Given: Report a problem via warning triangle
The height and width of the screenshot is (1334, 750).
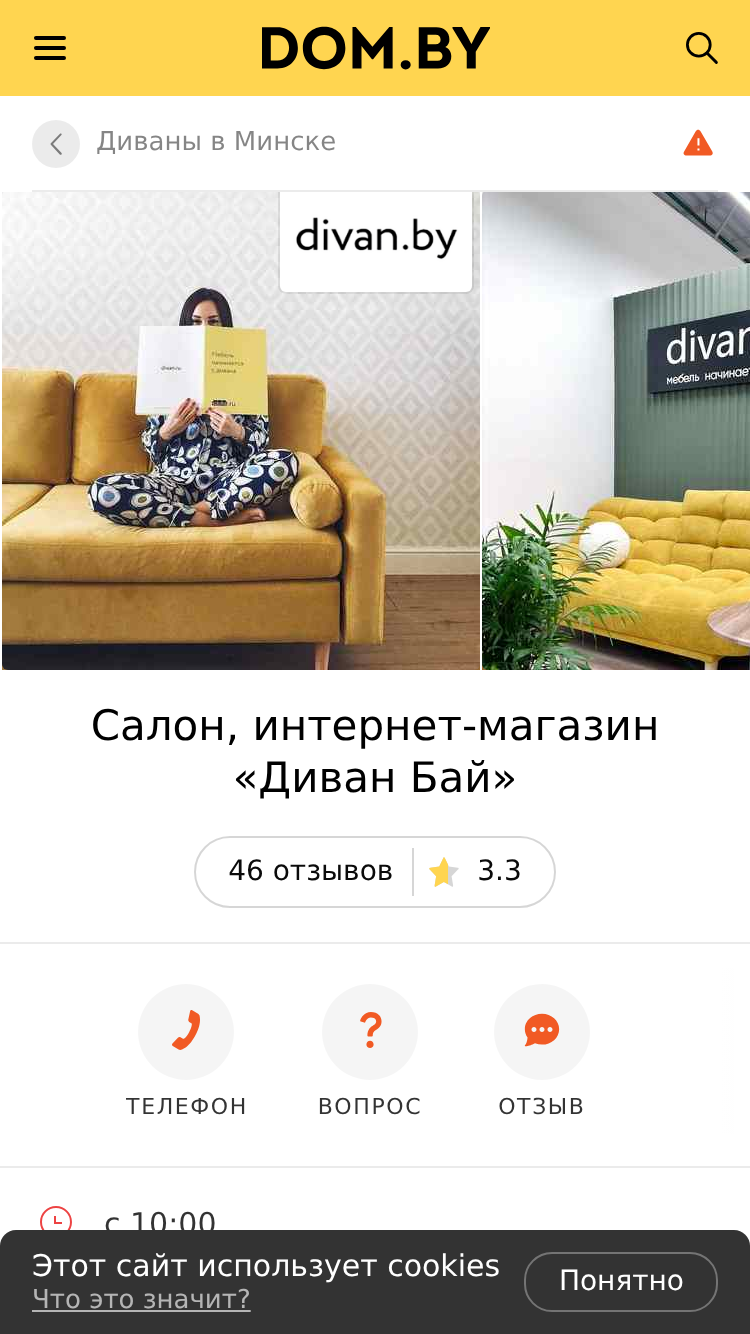Looking at the screenshot, I should click(698, 144).
